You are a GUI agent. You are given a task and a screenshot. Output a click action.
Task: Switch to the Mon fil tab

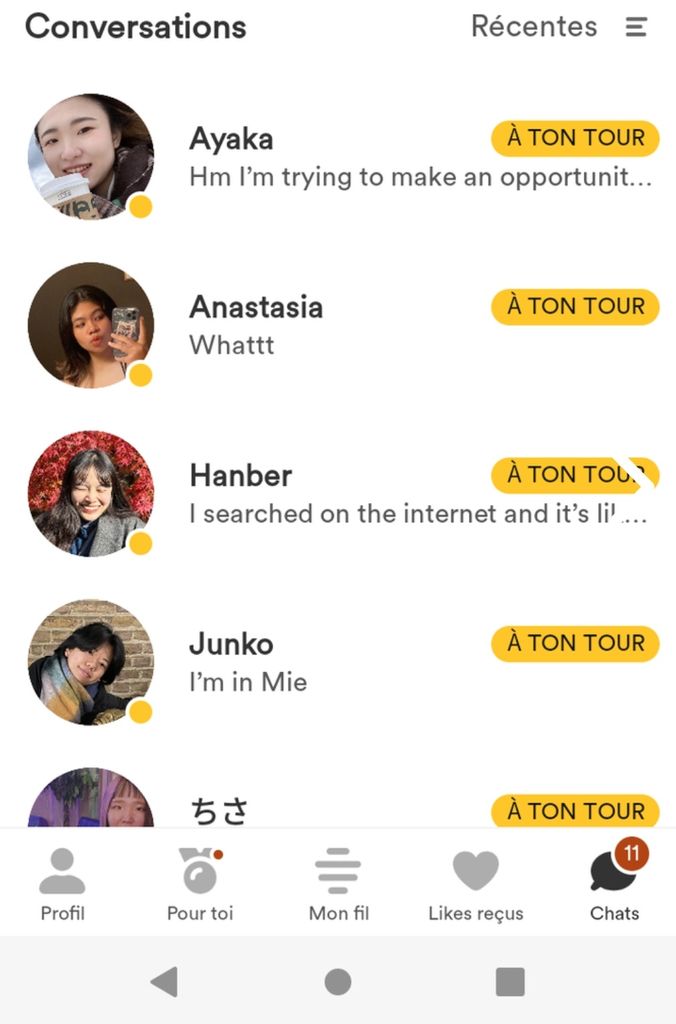(338, 883)
